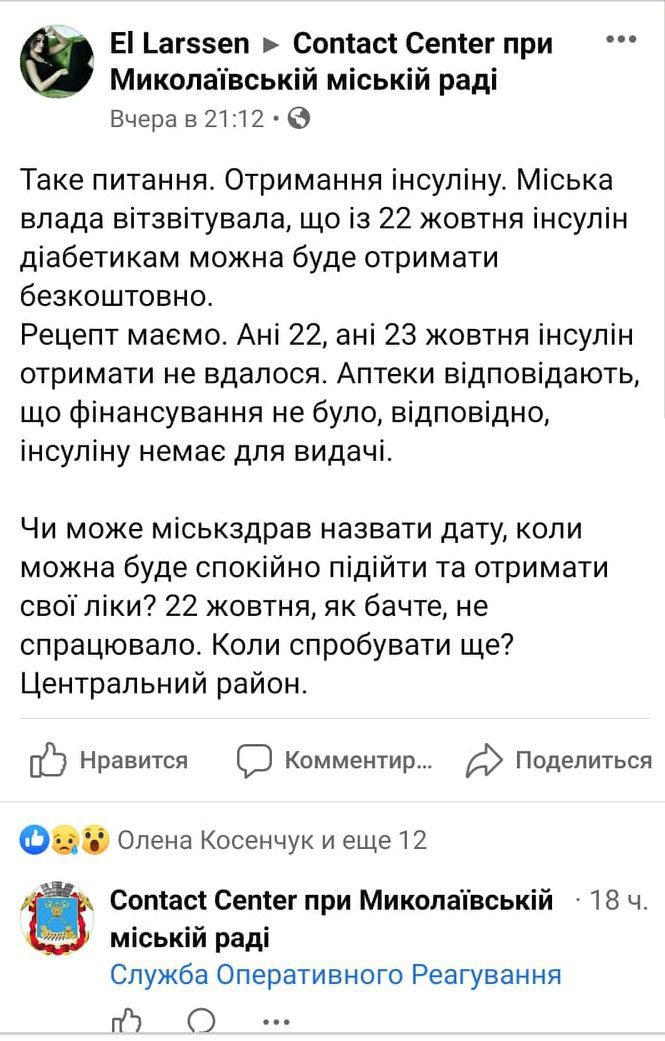Open El Larssen's profile picture
Screen dimensions: 665x1041
pos(57,62)
